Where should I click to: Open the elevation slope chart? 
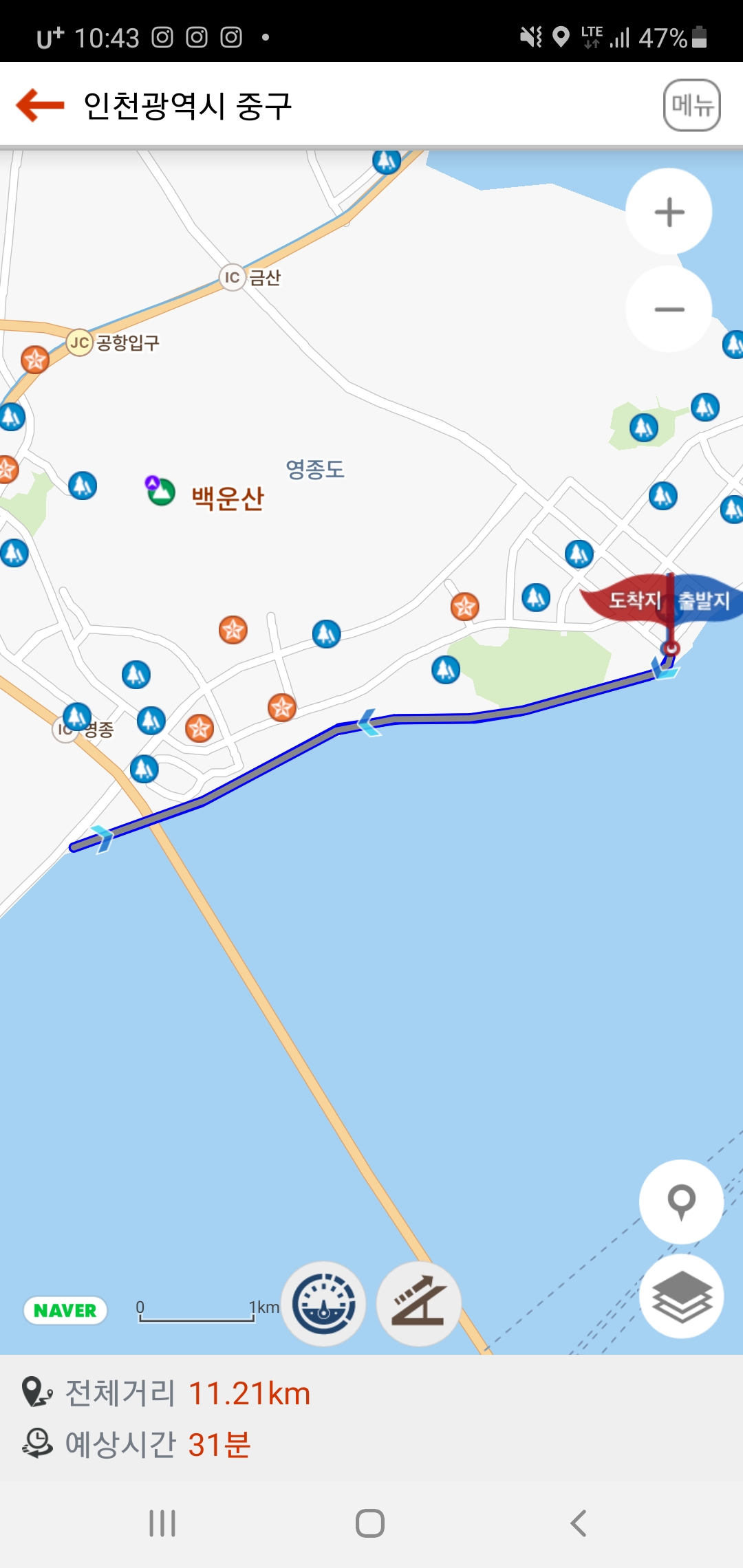(x=418, y=1303)
